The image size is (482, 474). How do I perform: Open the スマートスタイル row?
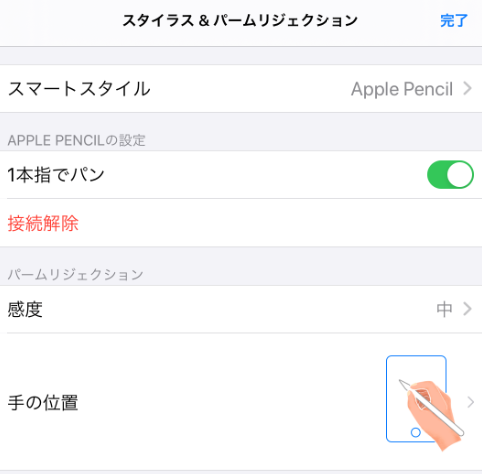[241, 89]
